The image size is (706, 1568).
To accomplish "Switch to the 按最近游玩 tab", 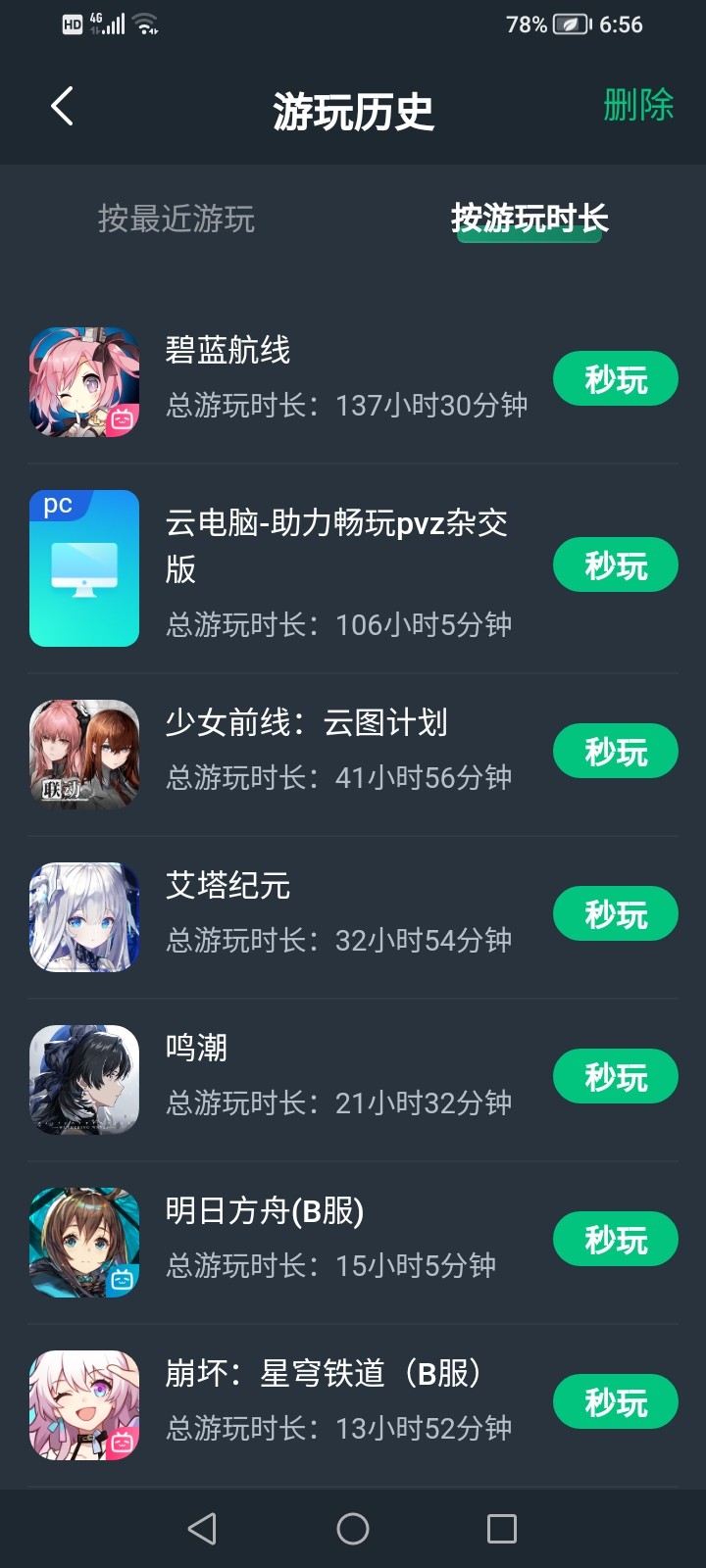I will coord(176,219).
